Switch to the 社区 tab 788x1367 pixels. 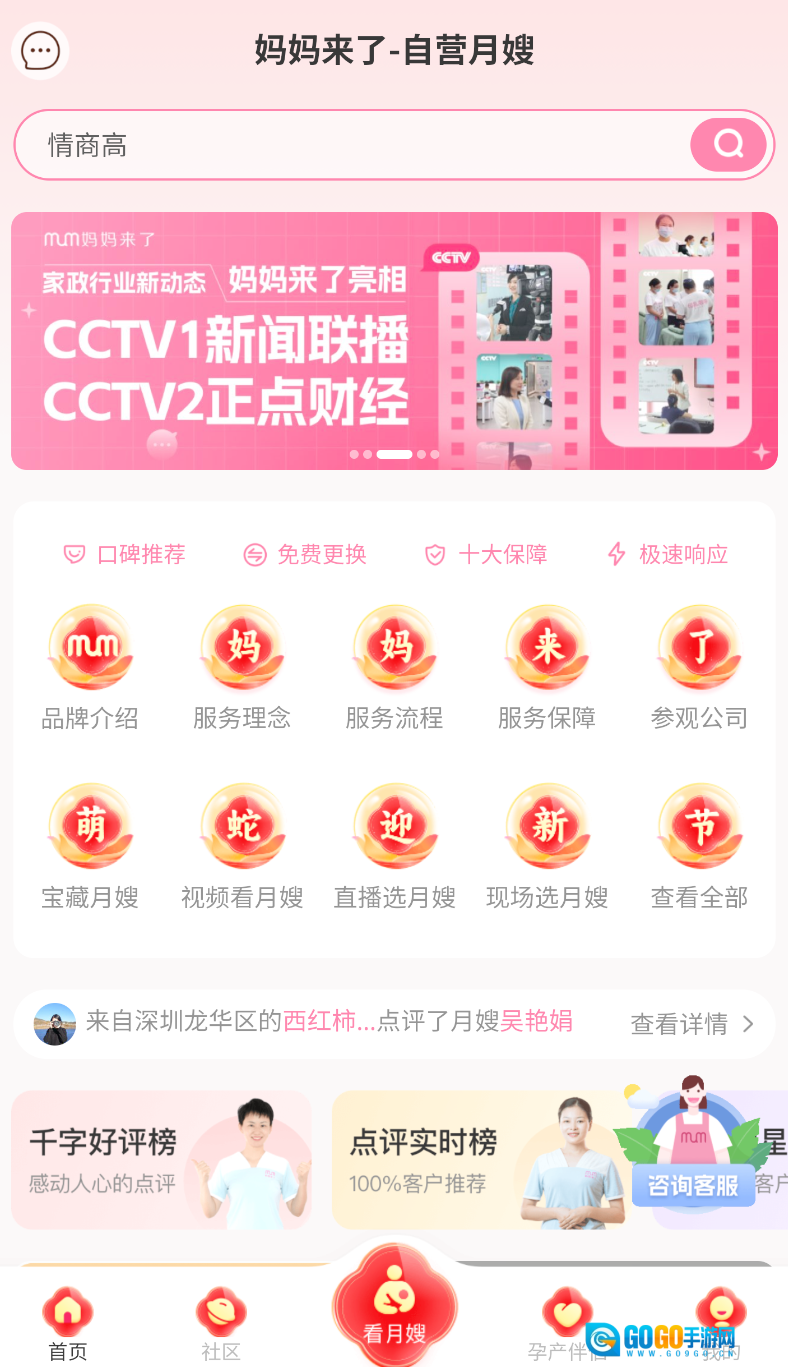pyautogui.click(x=221, y=1325)
